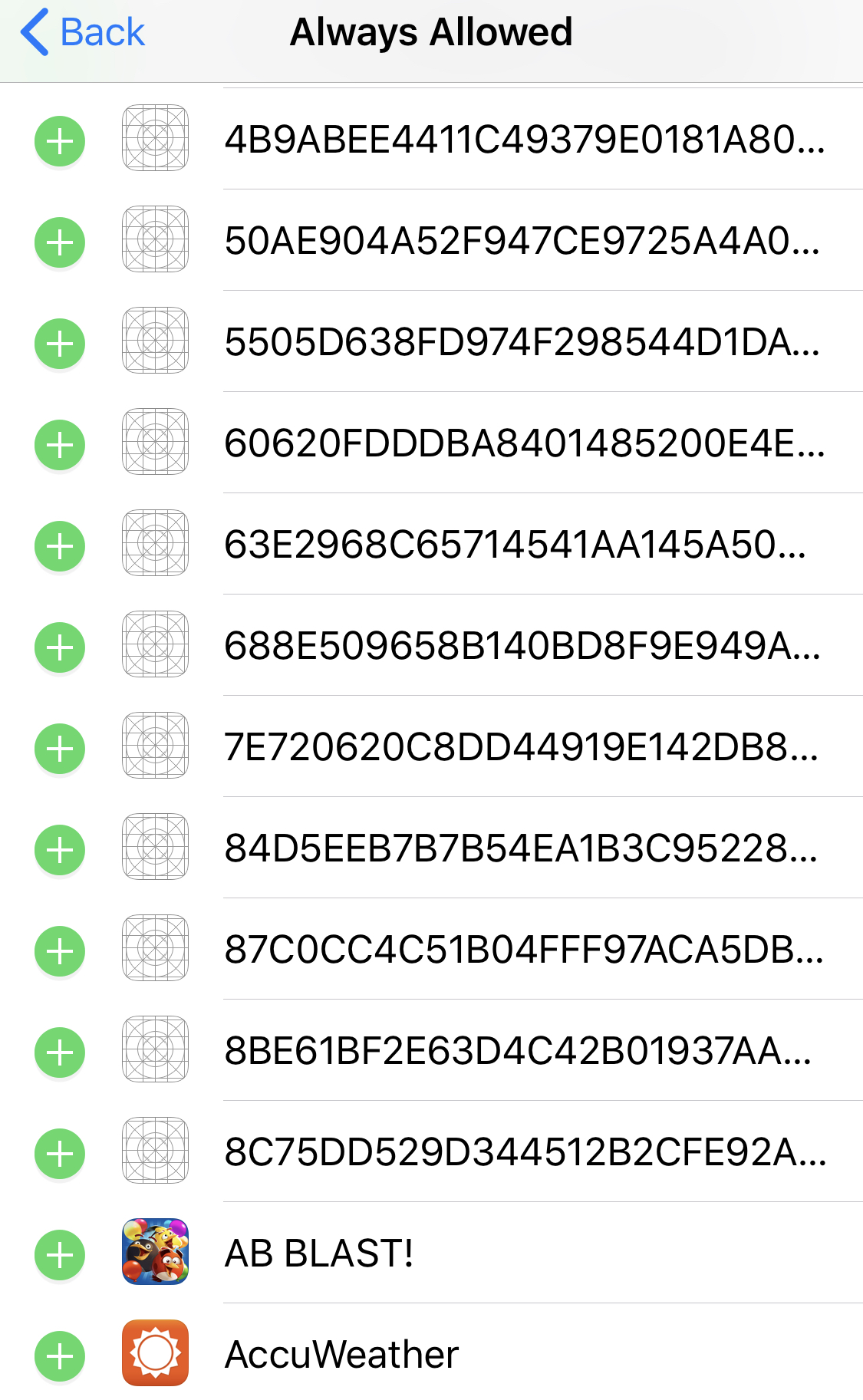This screenshot has height=1400, width=863.
Task: Add 5505D638FD974F298544D1DA... to always allowed
Action: tap(60, 344)
